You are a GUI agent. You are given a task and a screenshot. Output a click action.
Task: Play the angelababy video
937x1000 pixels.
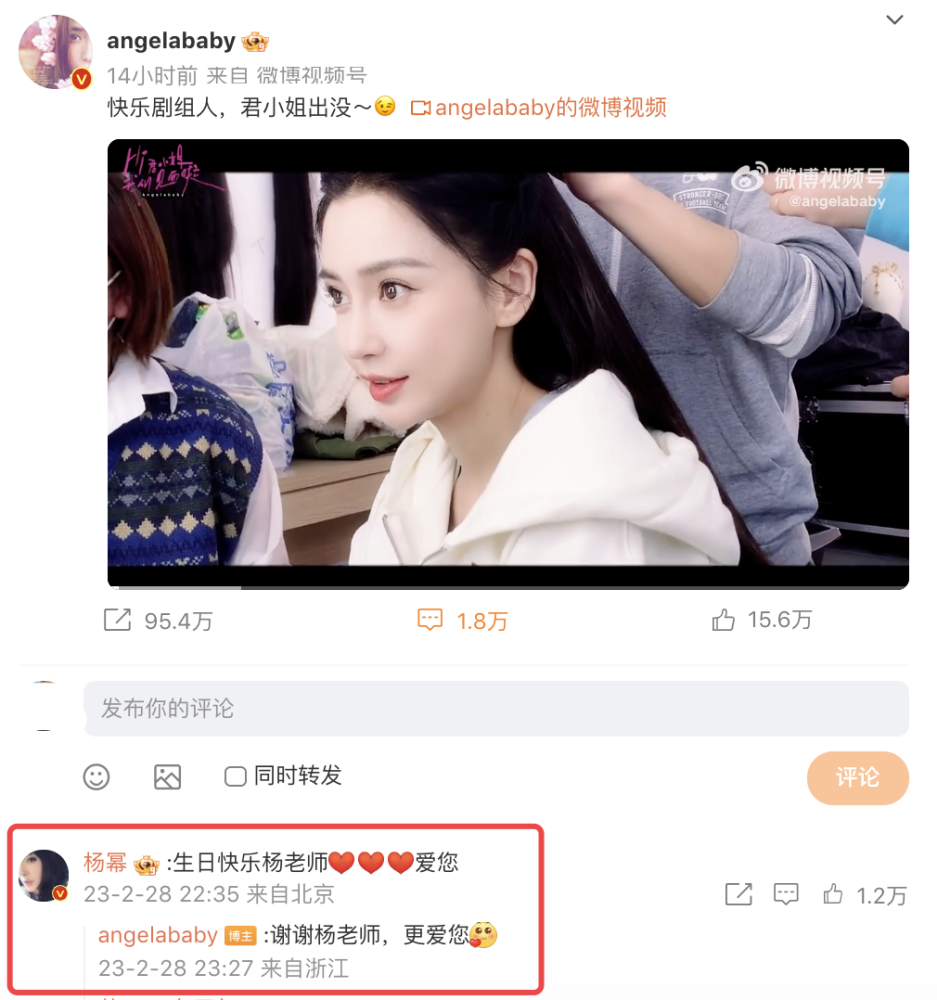[508, 364]
